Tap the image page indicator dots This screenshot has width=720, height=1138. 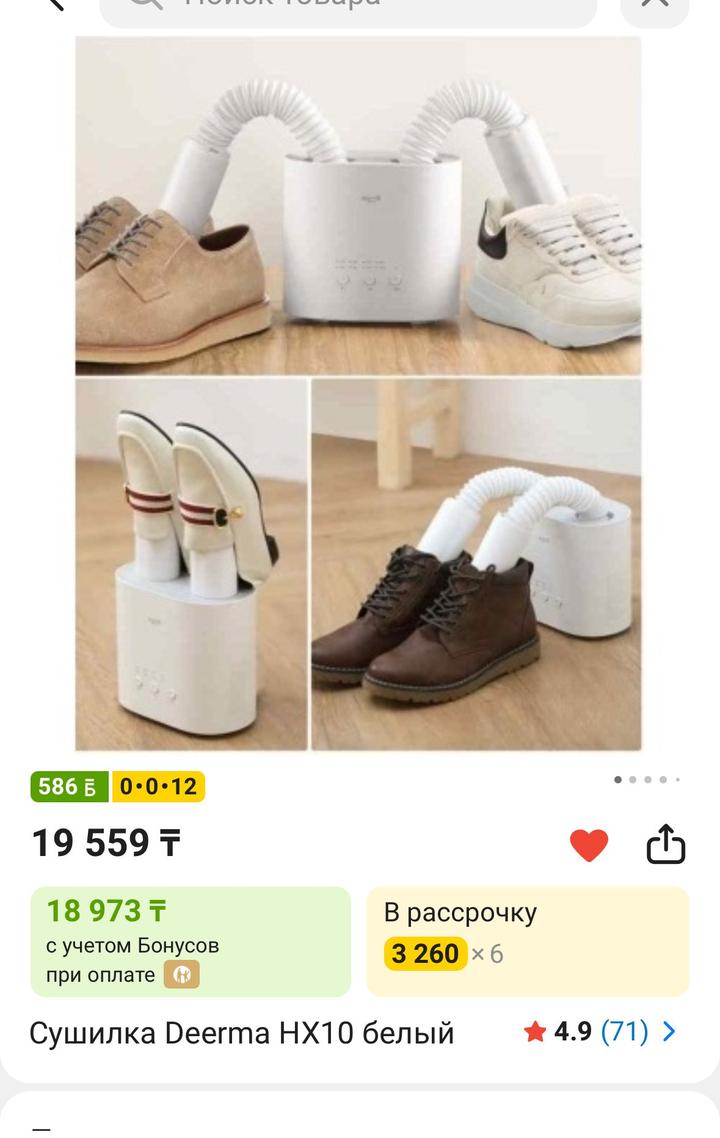pyautogui.click(x=647, y=779)
